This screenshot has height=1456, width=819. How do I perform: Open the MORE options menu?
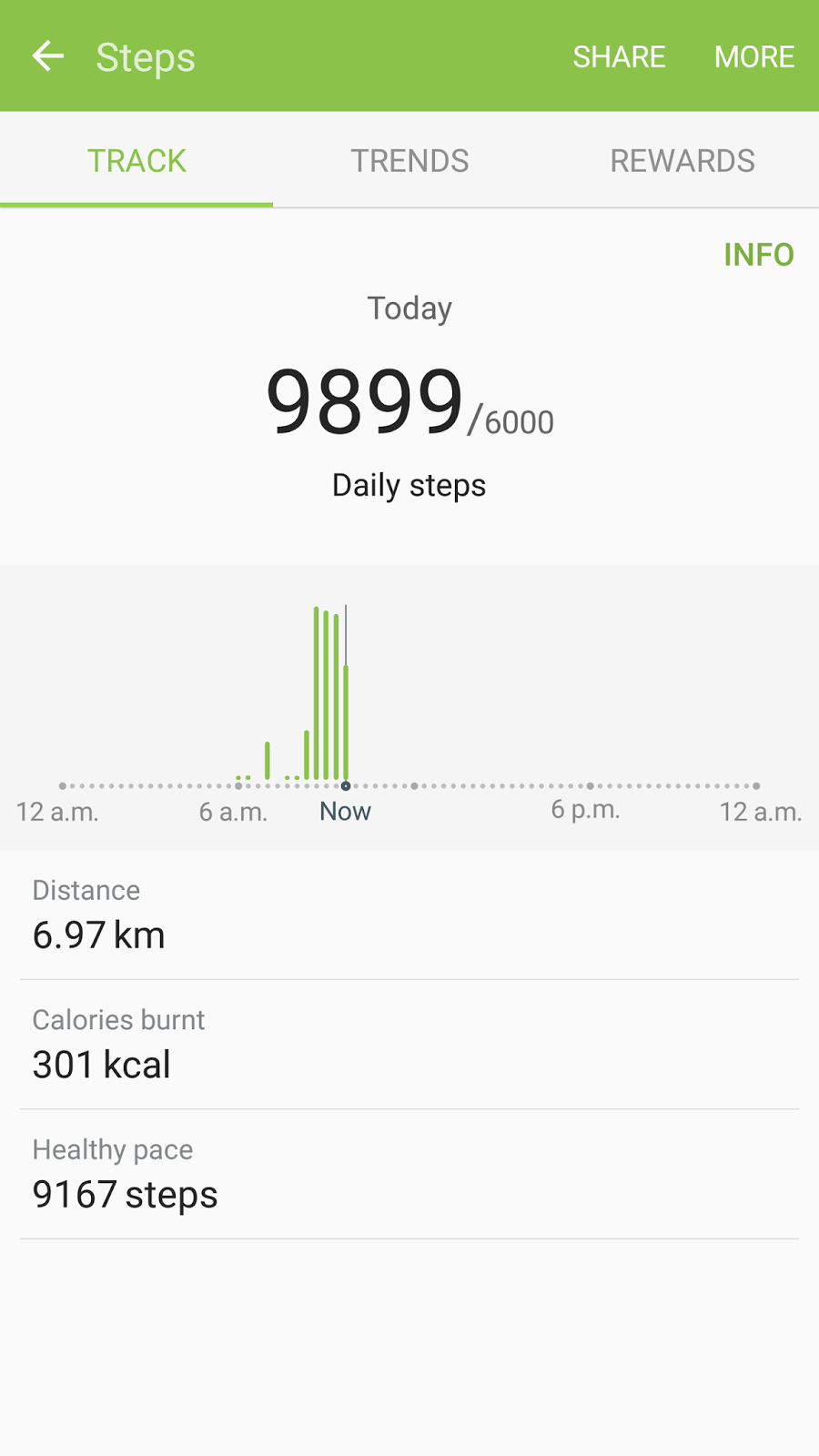[x=754, y=56]
